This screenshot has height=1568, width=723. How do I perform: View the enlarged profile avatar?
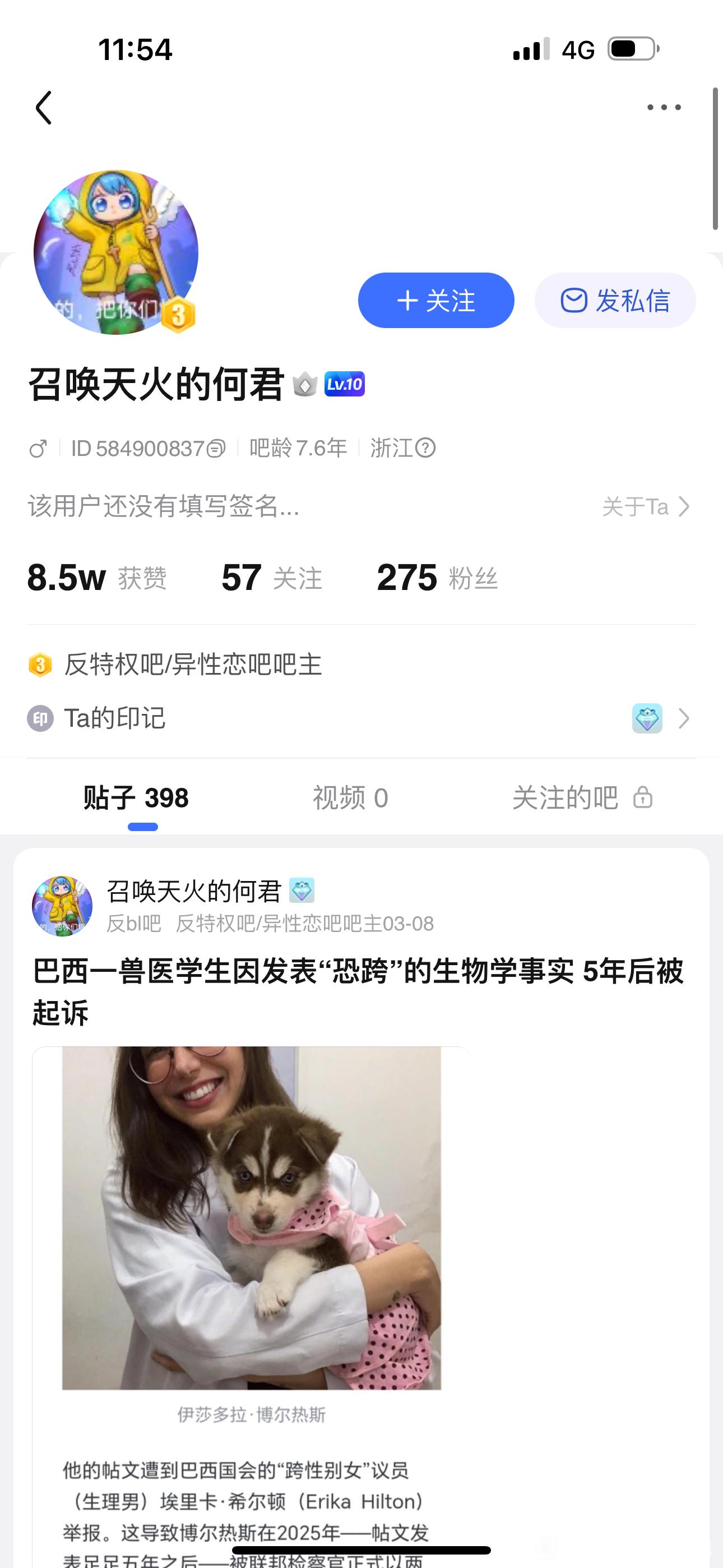coord(115,252)
